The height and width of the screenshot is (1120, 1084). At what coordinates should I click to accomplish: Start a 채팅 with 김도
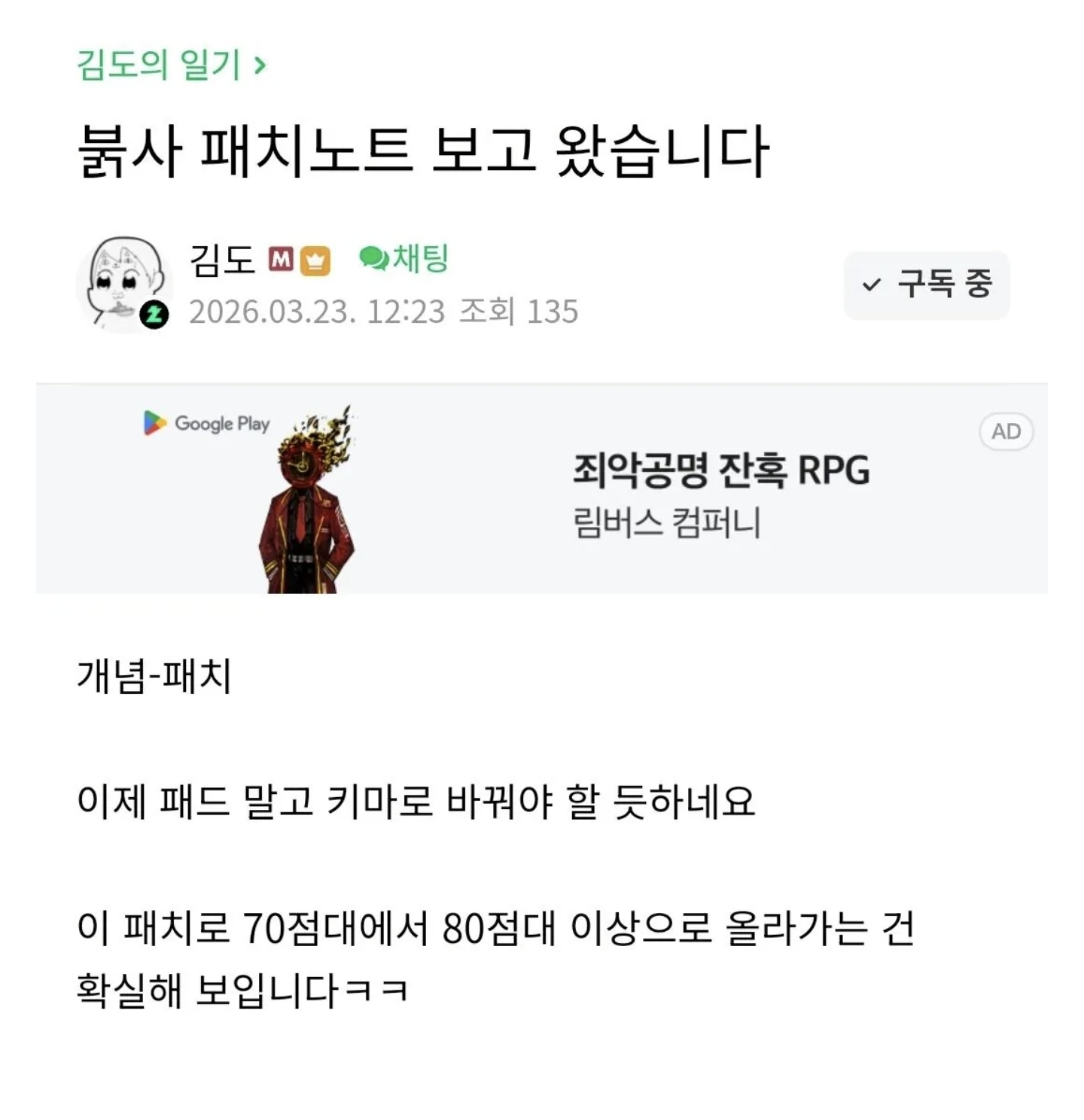[x=404, y=258]
